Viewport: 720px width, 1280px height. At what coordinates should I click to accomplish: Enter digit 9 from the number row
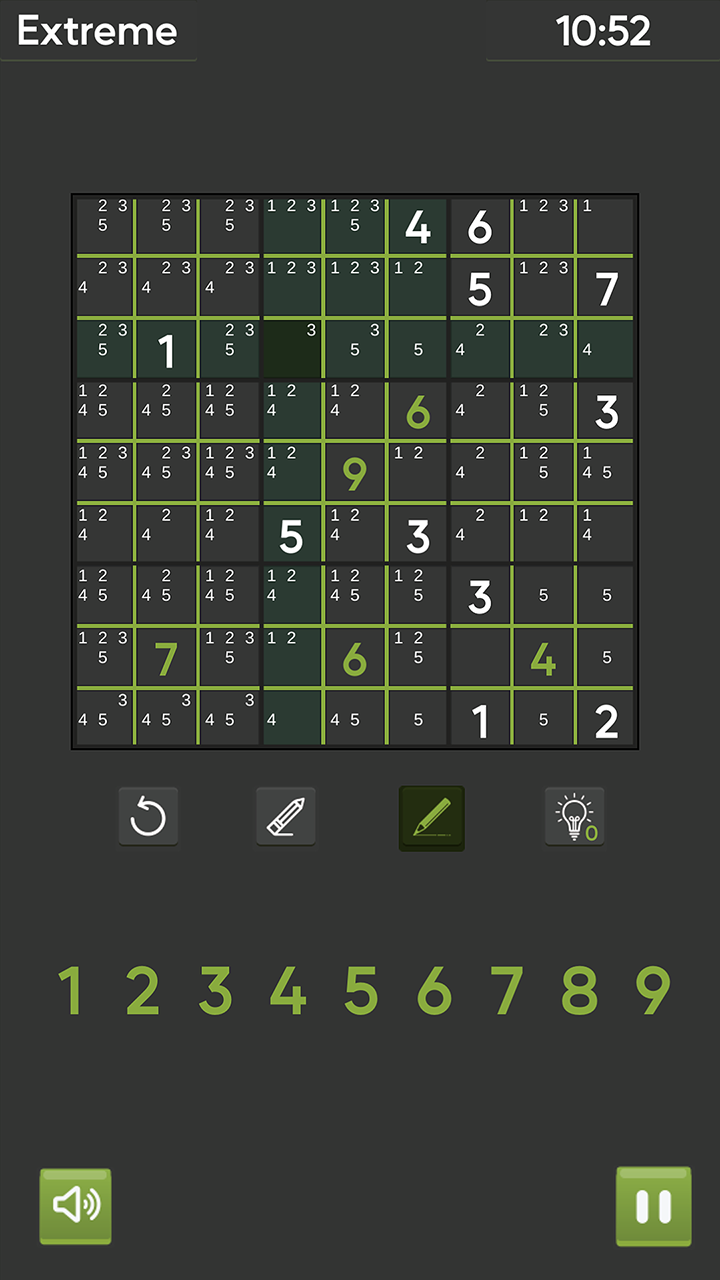coord(653,990)
